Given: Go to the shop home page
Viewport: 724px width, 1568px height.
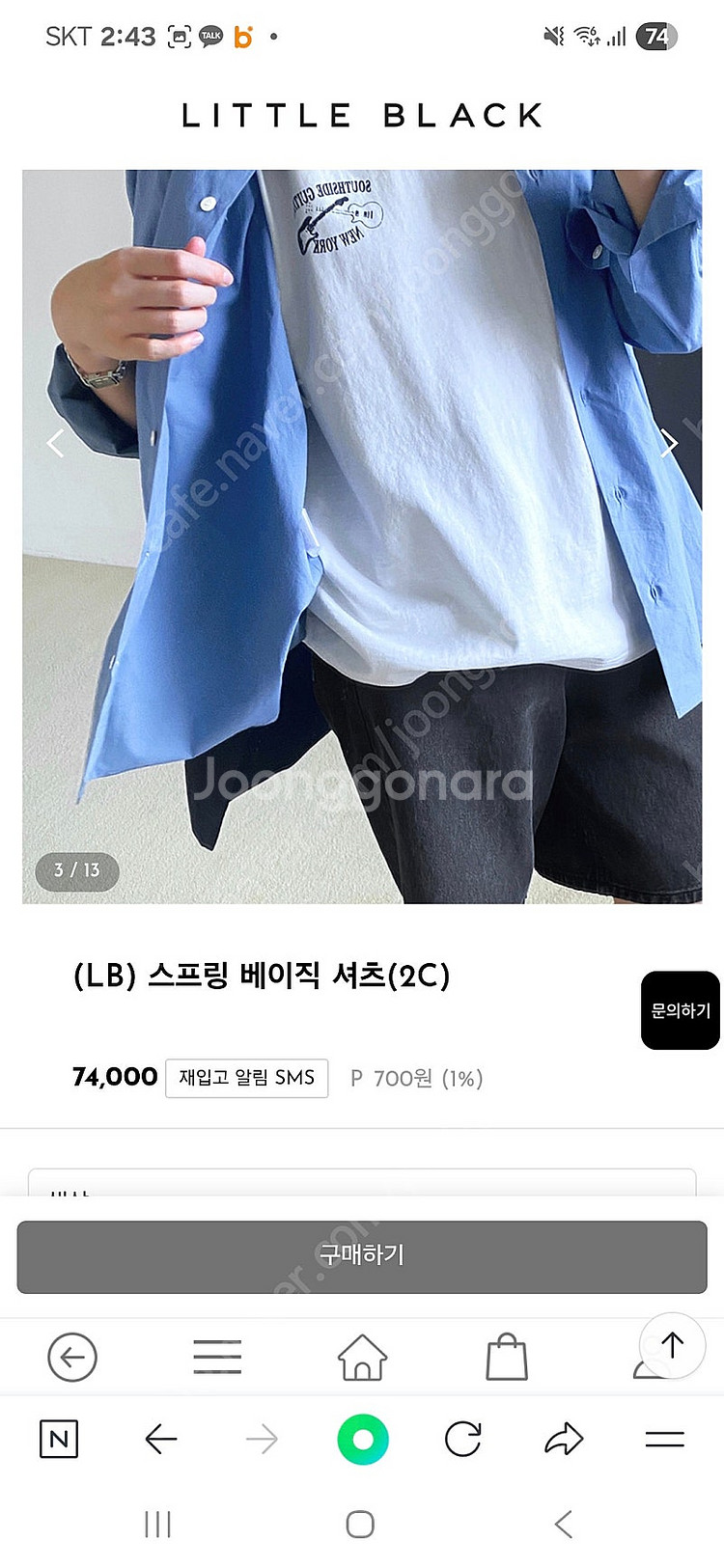Looking at the screenshot, I should [x=362, y=1357].
